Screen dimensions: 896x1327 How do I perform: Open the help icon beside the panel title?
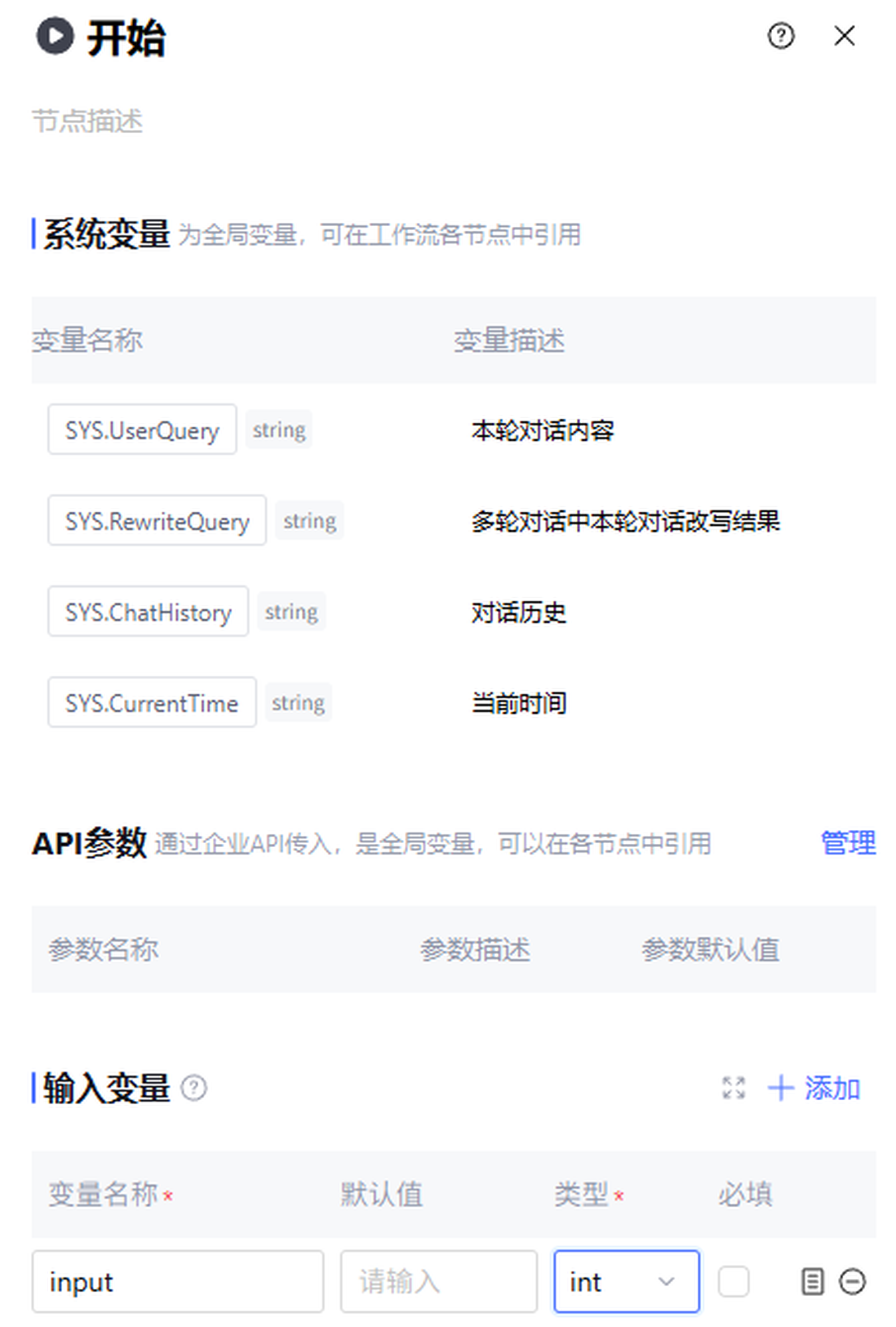click(780, 36)
